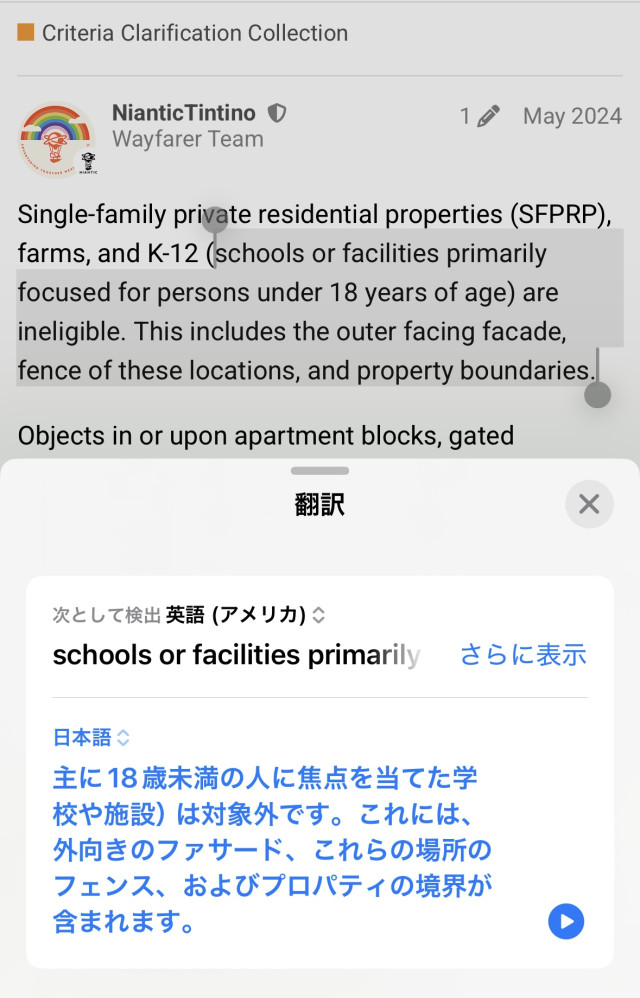Tap さらに表示 to show more text

click(523, 655)
